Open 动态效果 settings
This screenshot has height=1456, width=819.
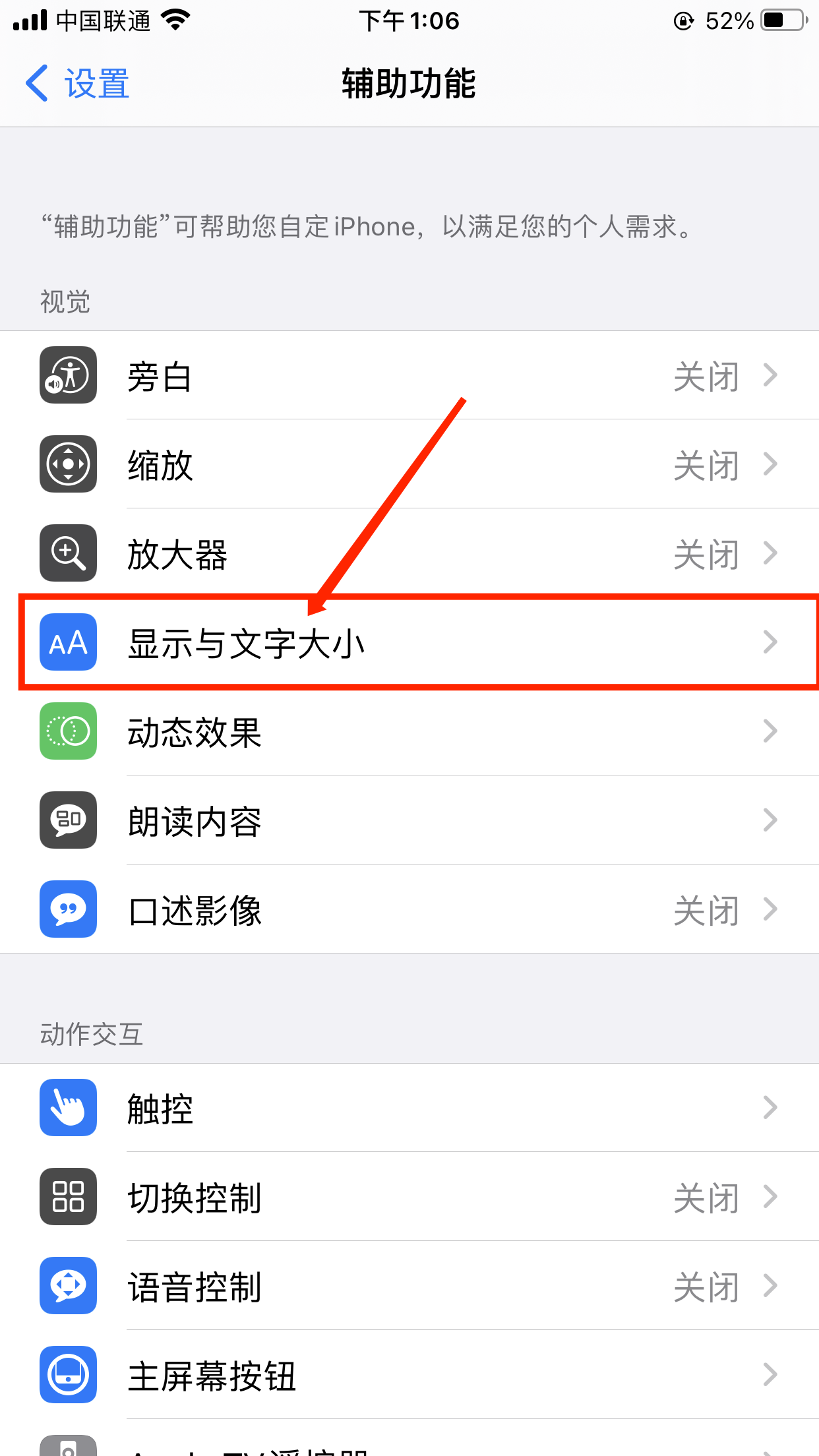[x=409, y=732]
